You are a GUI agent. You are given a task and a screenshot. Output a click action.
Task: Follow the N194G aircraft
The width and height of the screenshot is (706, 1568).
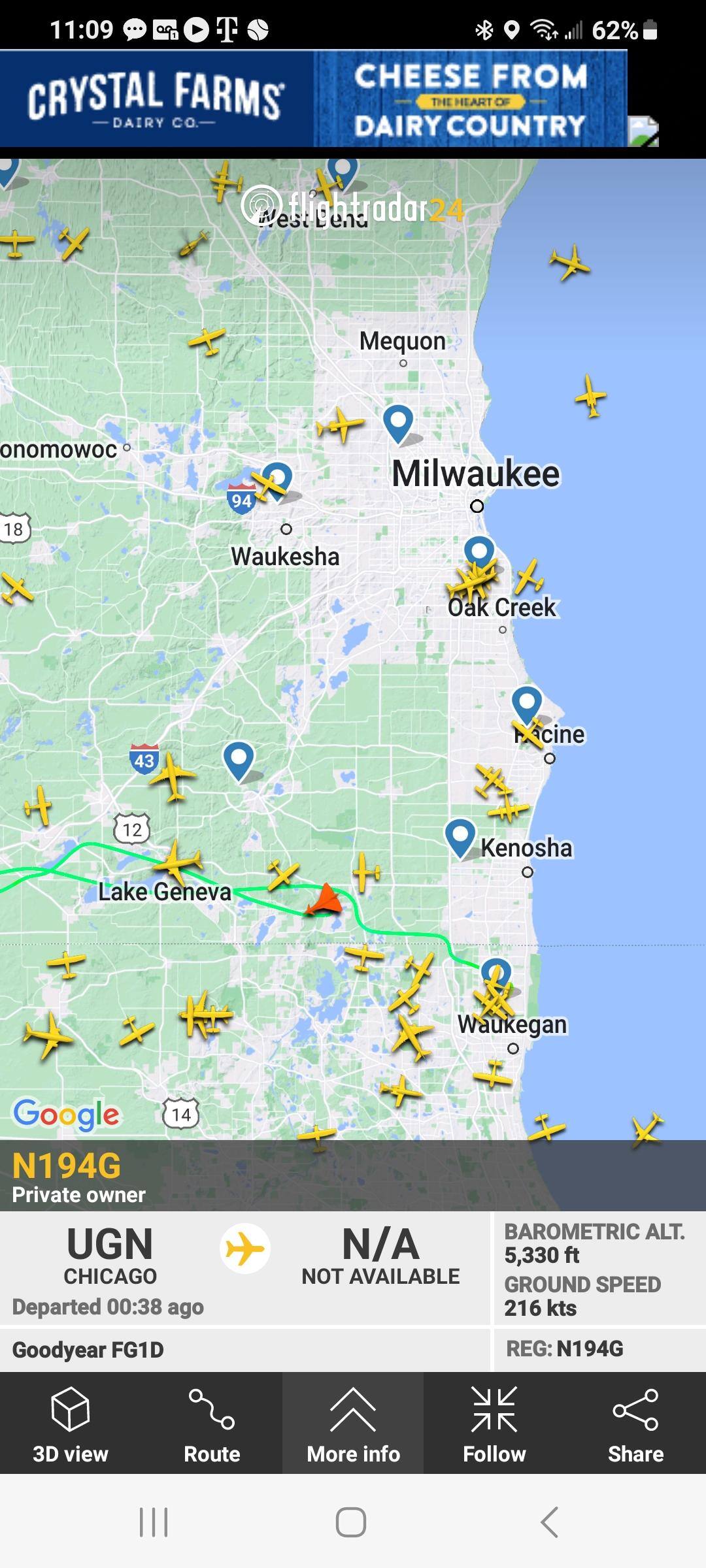pyautogui.click(x=494, y=1424)
